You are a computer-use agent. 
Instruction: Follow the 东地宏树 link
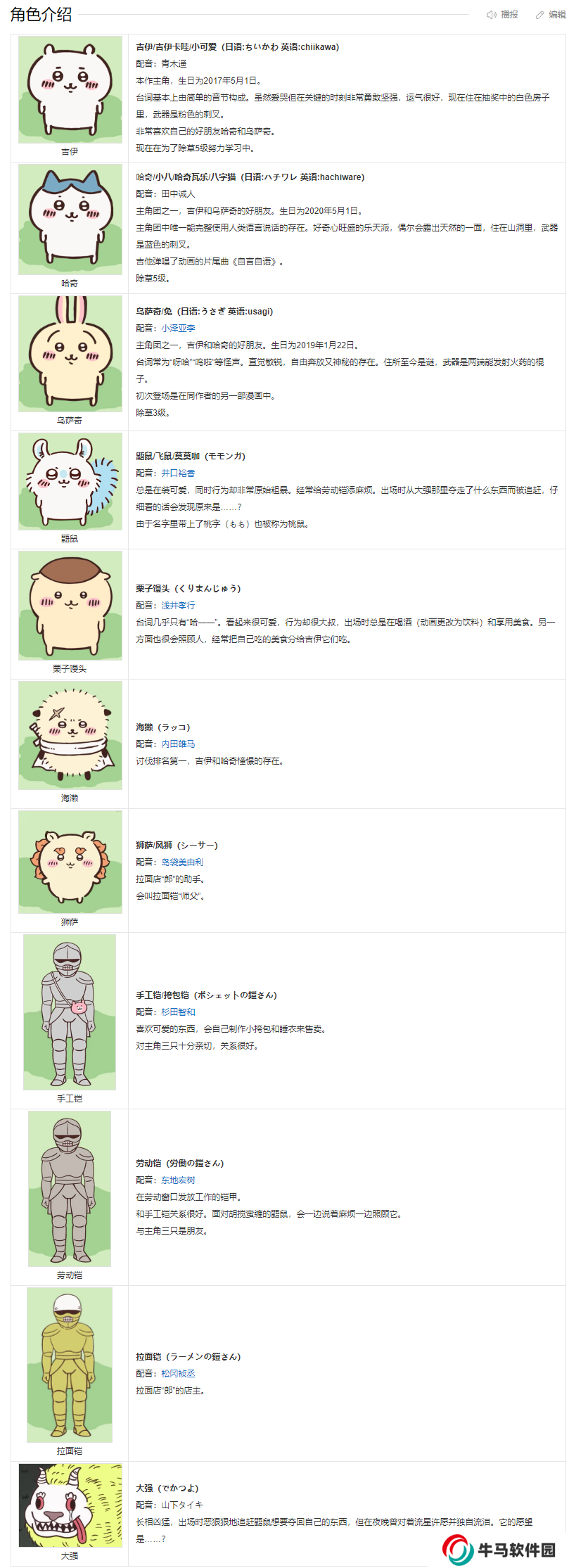point(178,1180)
